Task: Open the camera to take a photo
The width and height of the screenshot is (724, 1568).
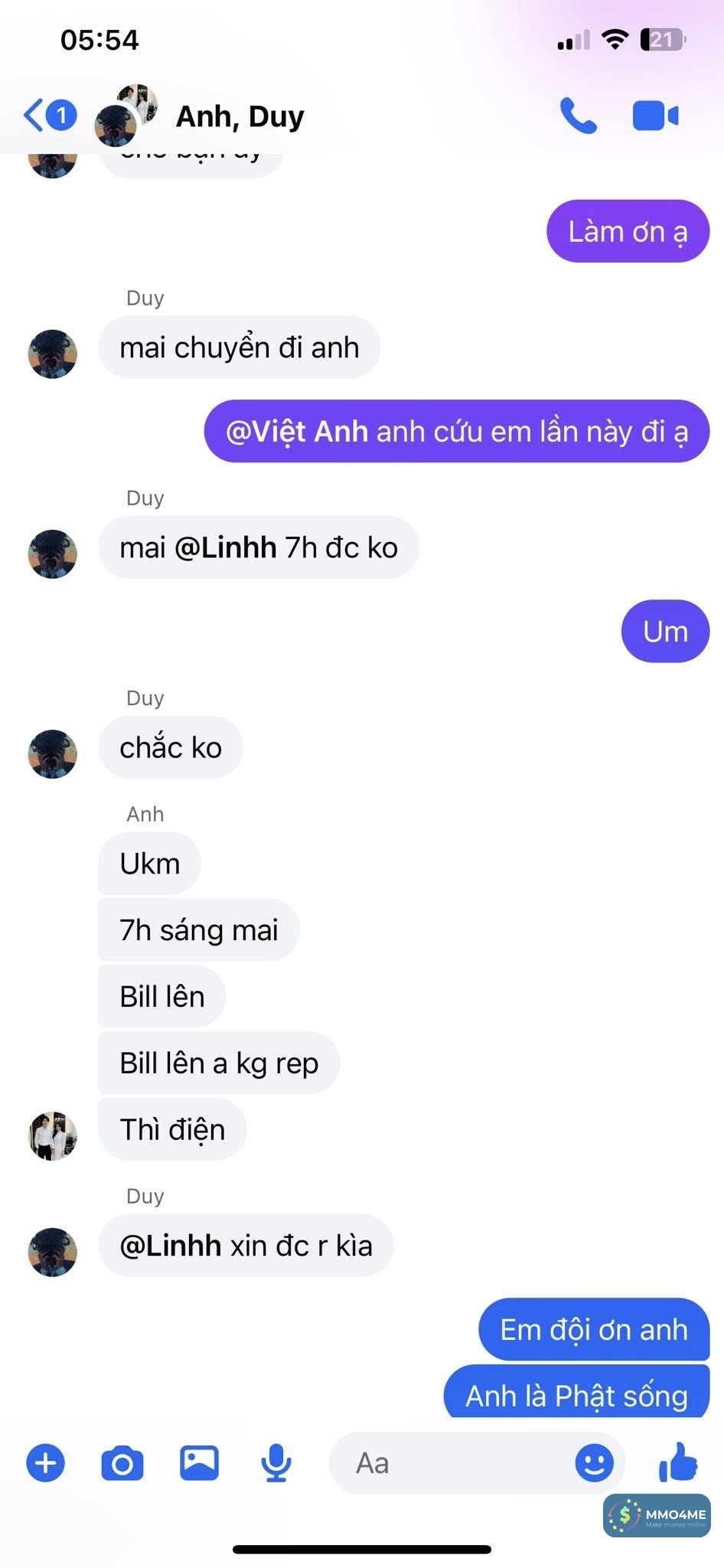Action: click(x=122, y=1463)
